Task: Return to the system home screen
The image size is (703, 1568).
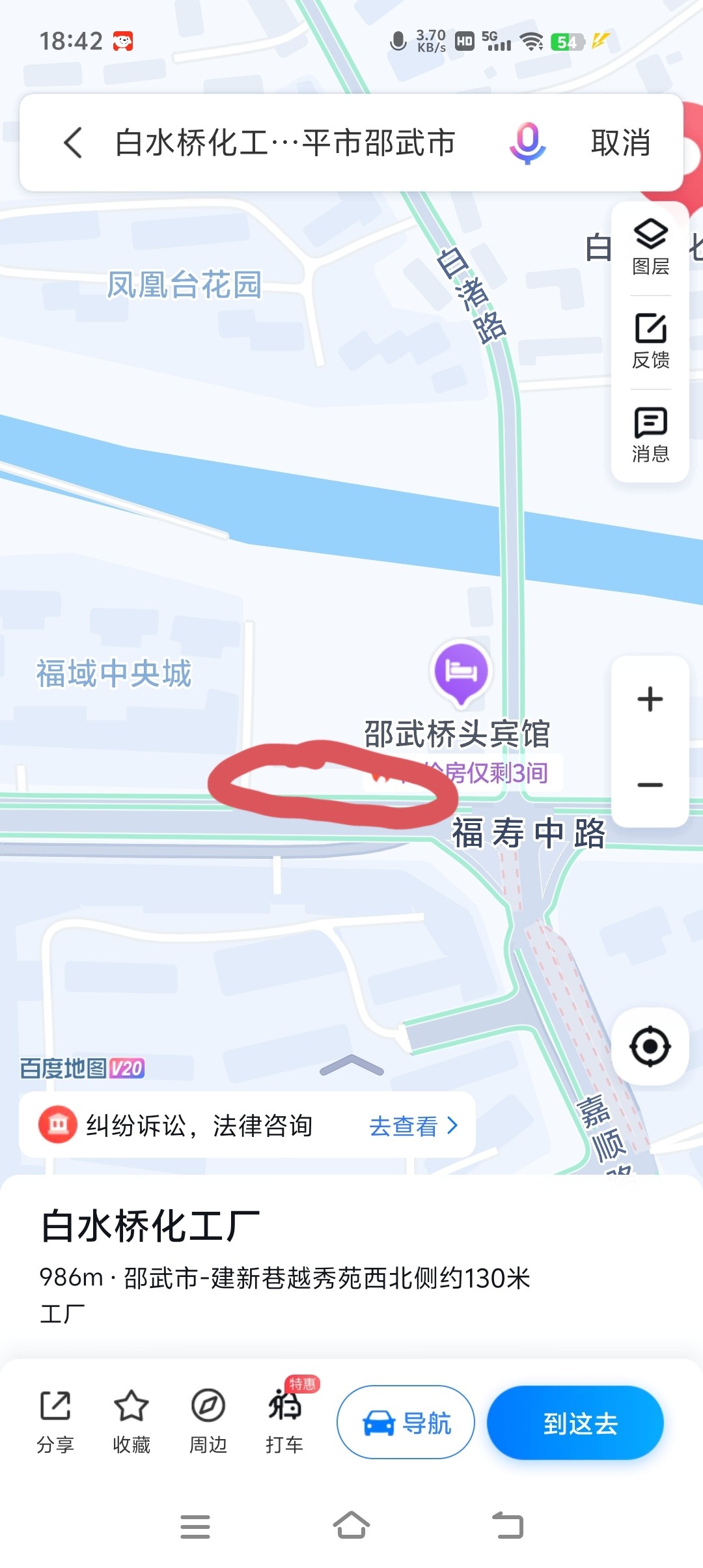Action: (x=351, y=1526)
